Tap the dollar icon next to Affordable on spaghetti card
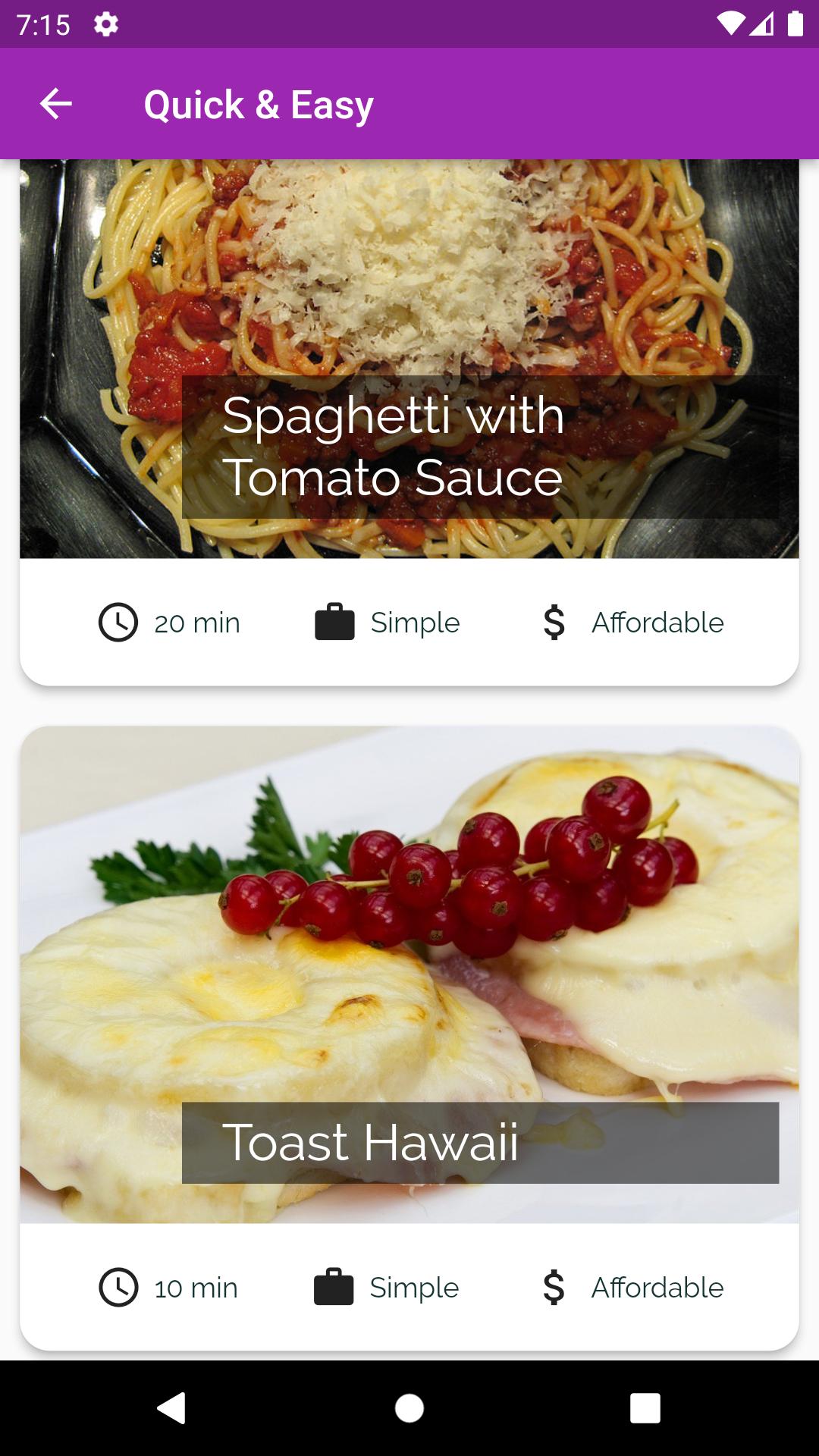Screen dimensions: 819x1456 (554, 622)
